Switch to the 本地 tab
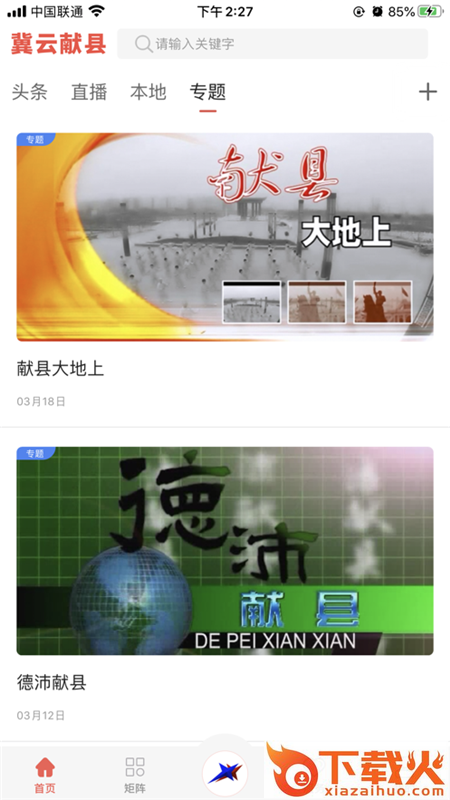The height and width of the screenshot is (800, 450). [148, 92]
